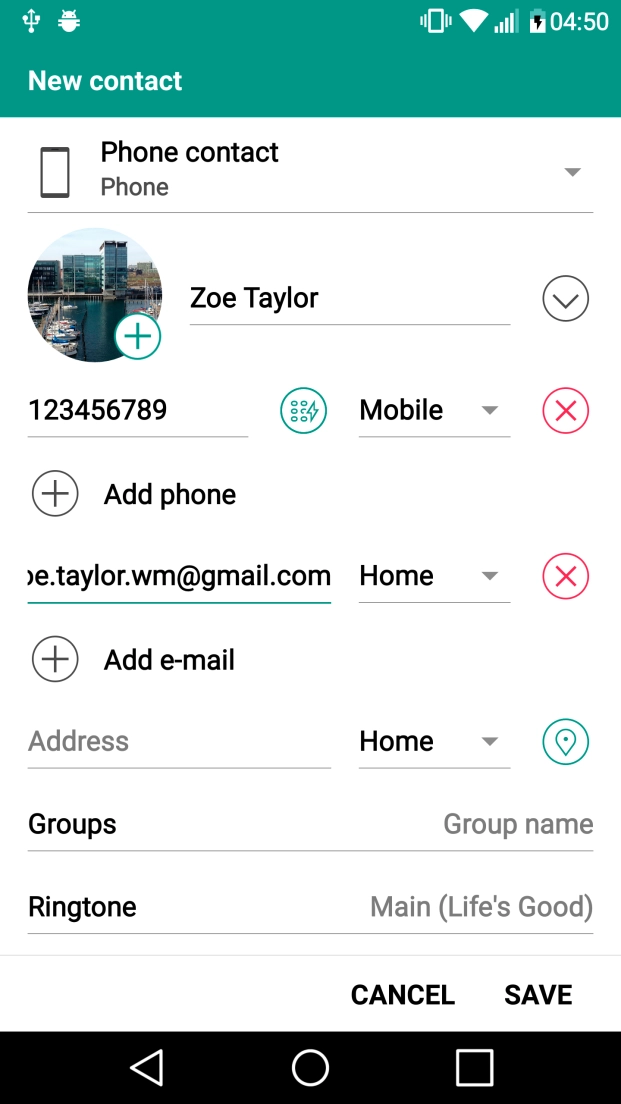Pick address using the map location icon
The image size is (621, 1104).
point(565,742)
